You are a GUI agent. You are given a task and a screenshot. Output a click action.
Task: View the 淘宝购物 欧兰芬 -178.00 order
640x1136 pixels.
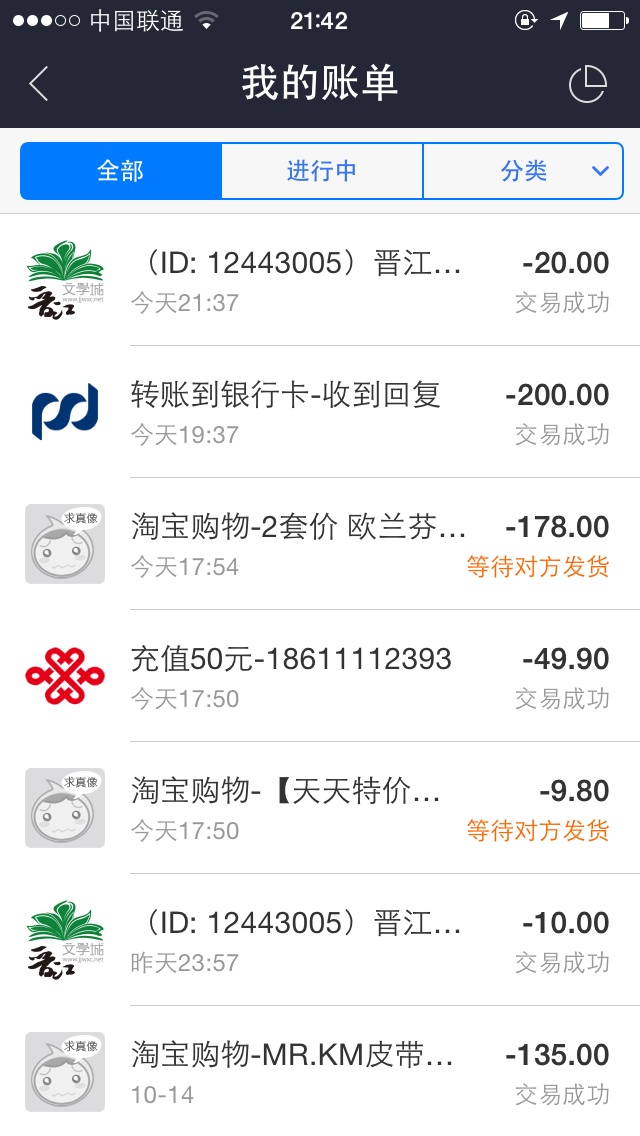tap(320, 544)
